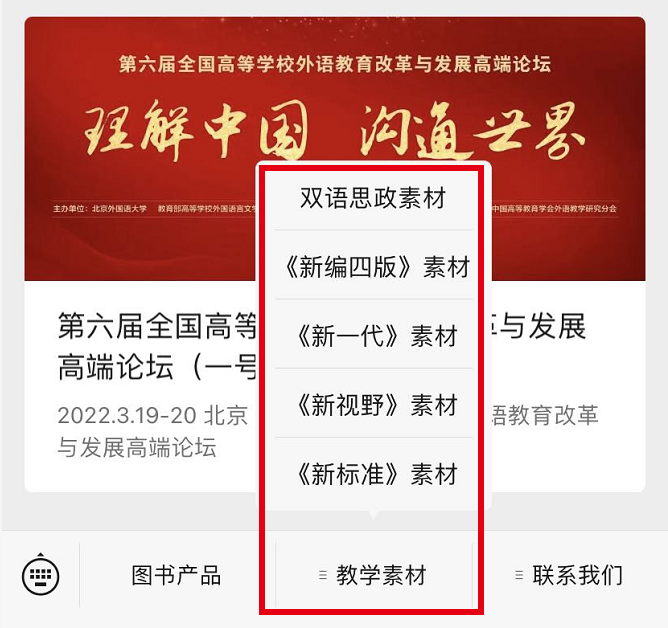Select 《新标准》素材

pos(373,473)
